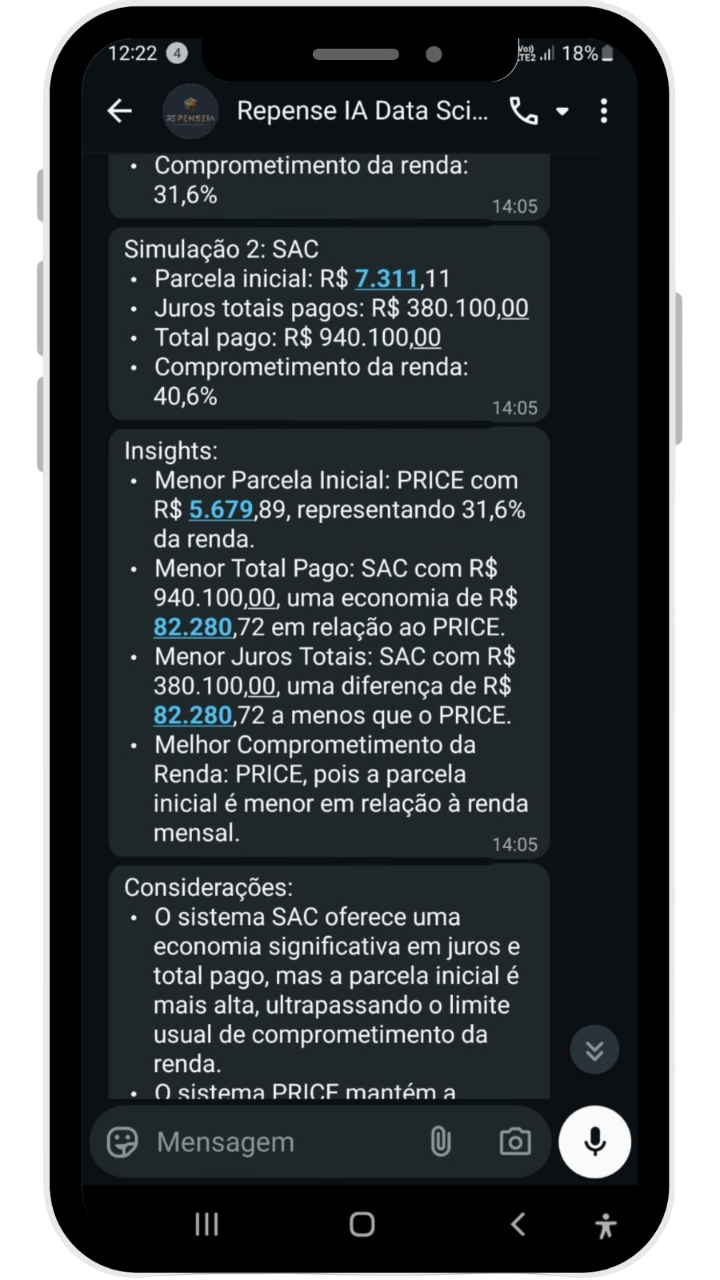Open the three-dot overflow menu
The height and width of the screenshot is (1280, 720).
pos(603,111)
